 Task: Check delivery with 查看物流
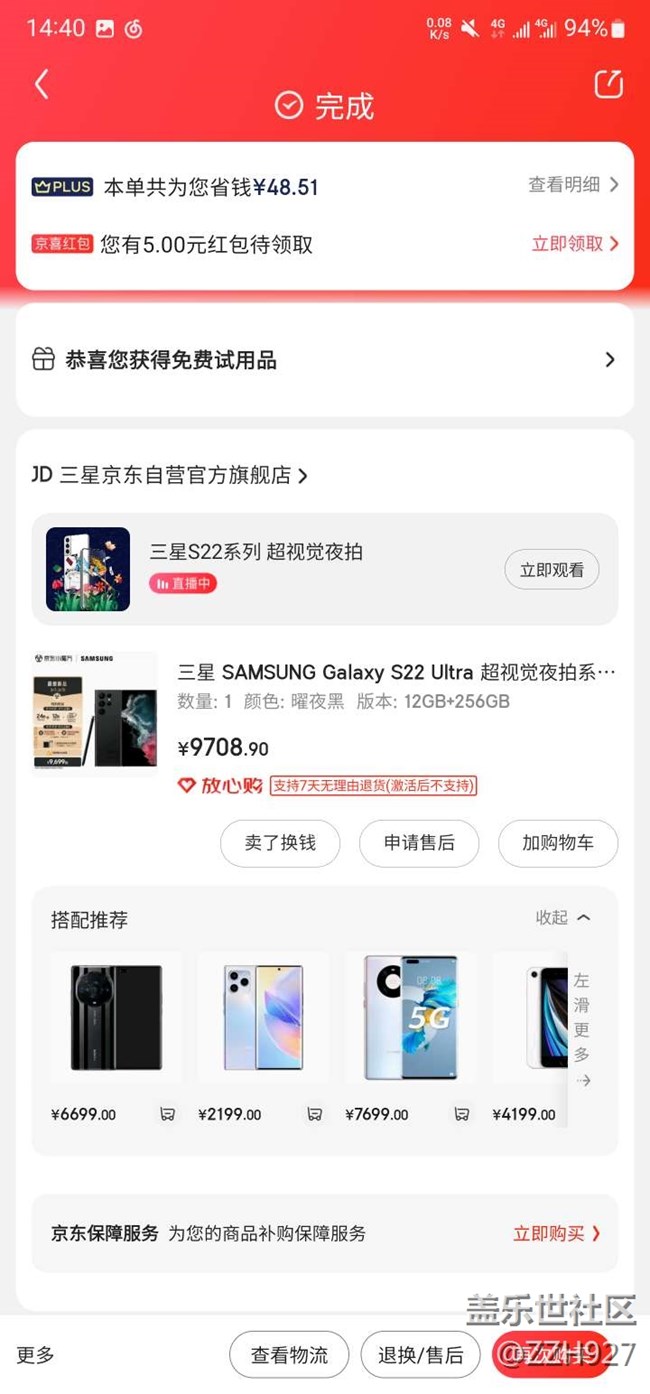(289, 1356)
